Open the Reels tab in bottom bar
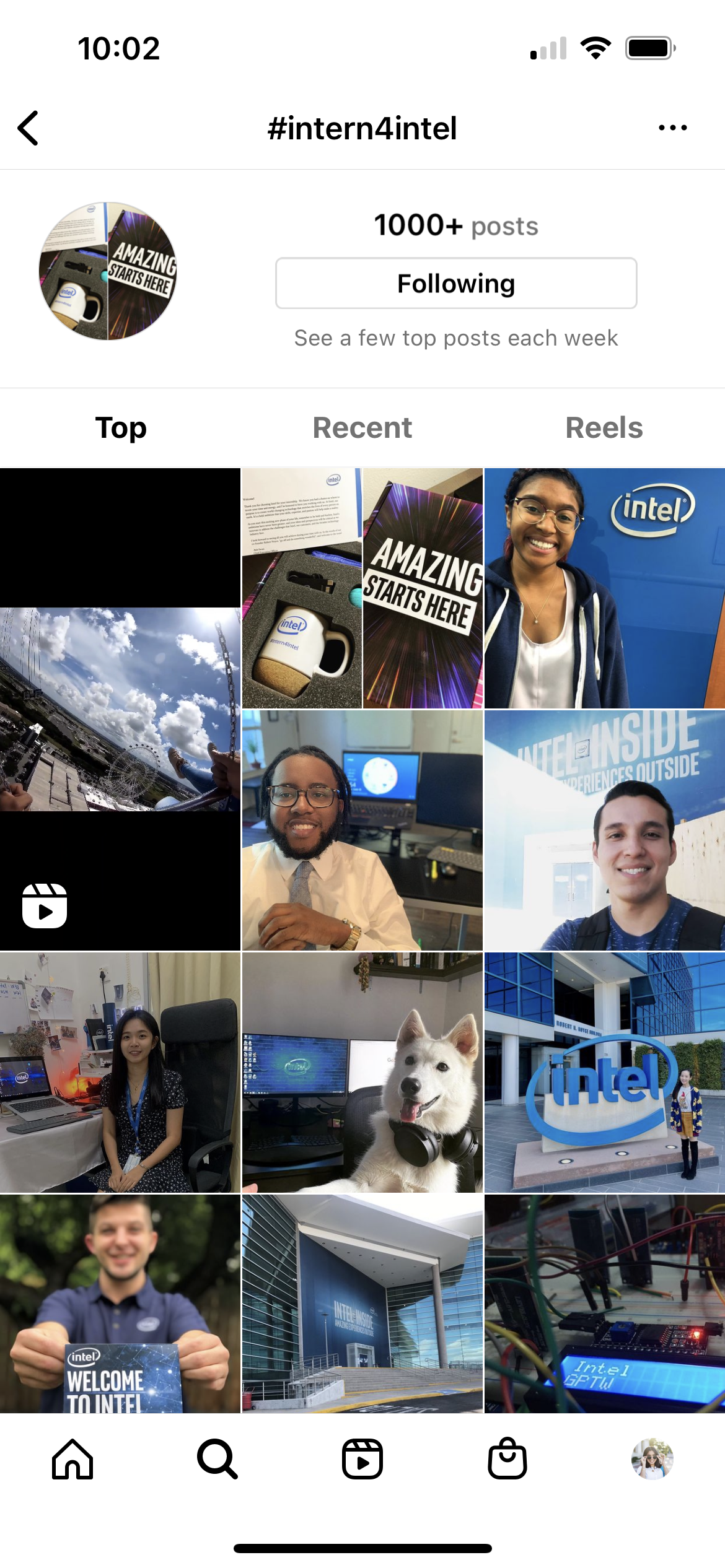 click(362, 1459)
